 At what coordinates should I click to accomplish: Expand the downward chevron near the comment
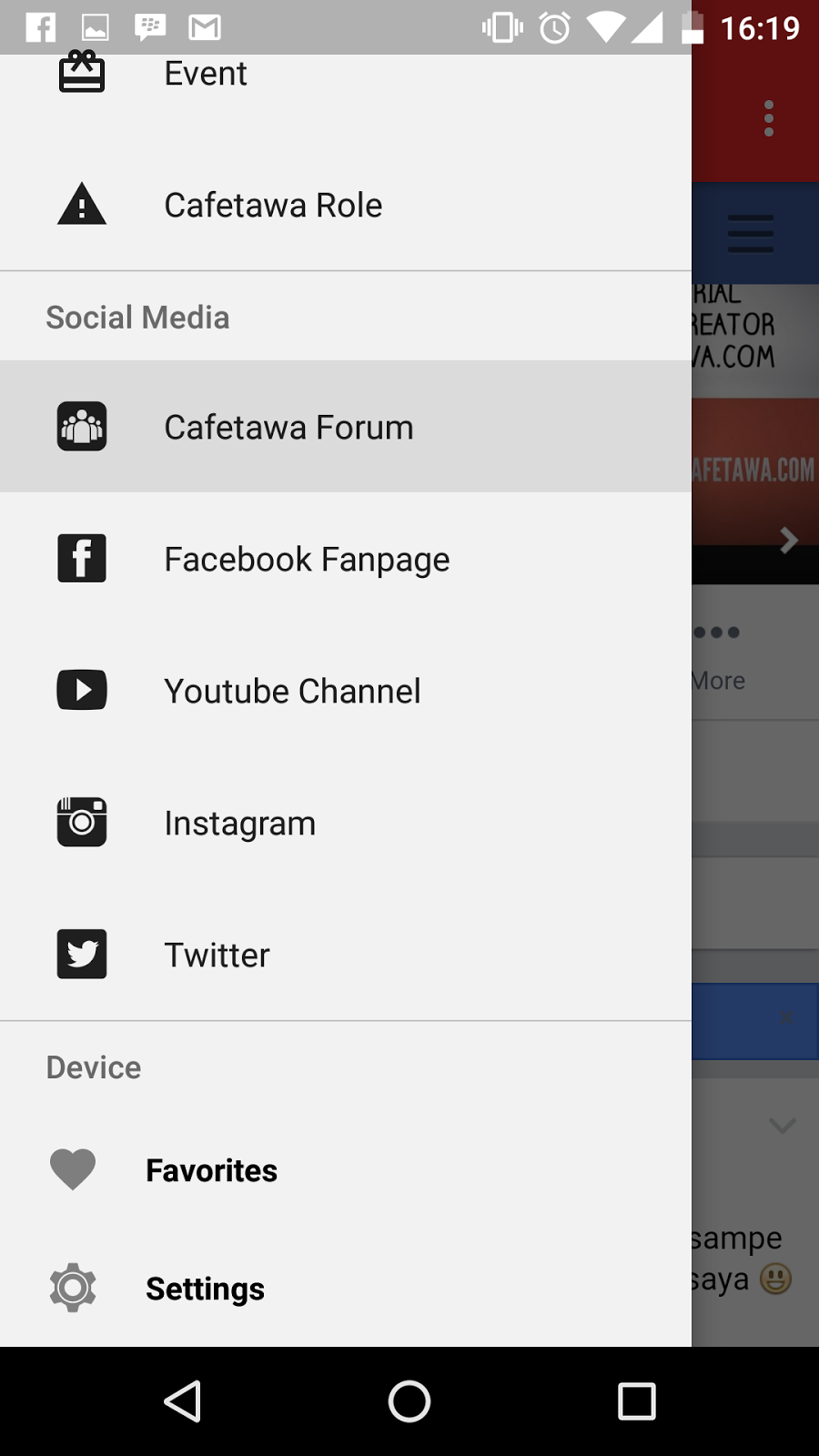tap(783, 1126)
